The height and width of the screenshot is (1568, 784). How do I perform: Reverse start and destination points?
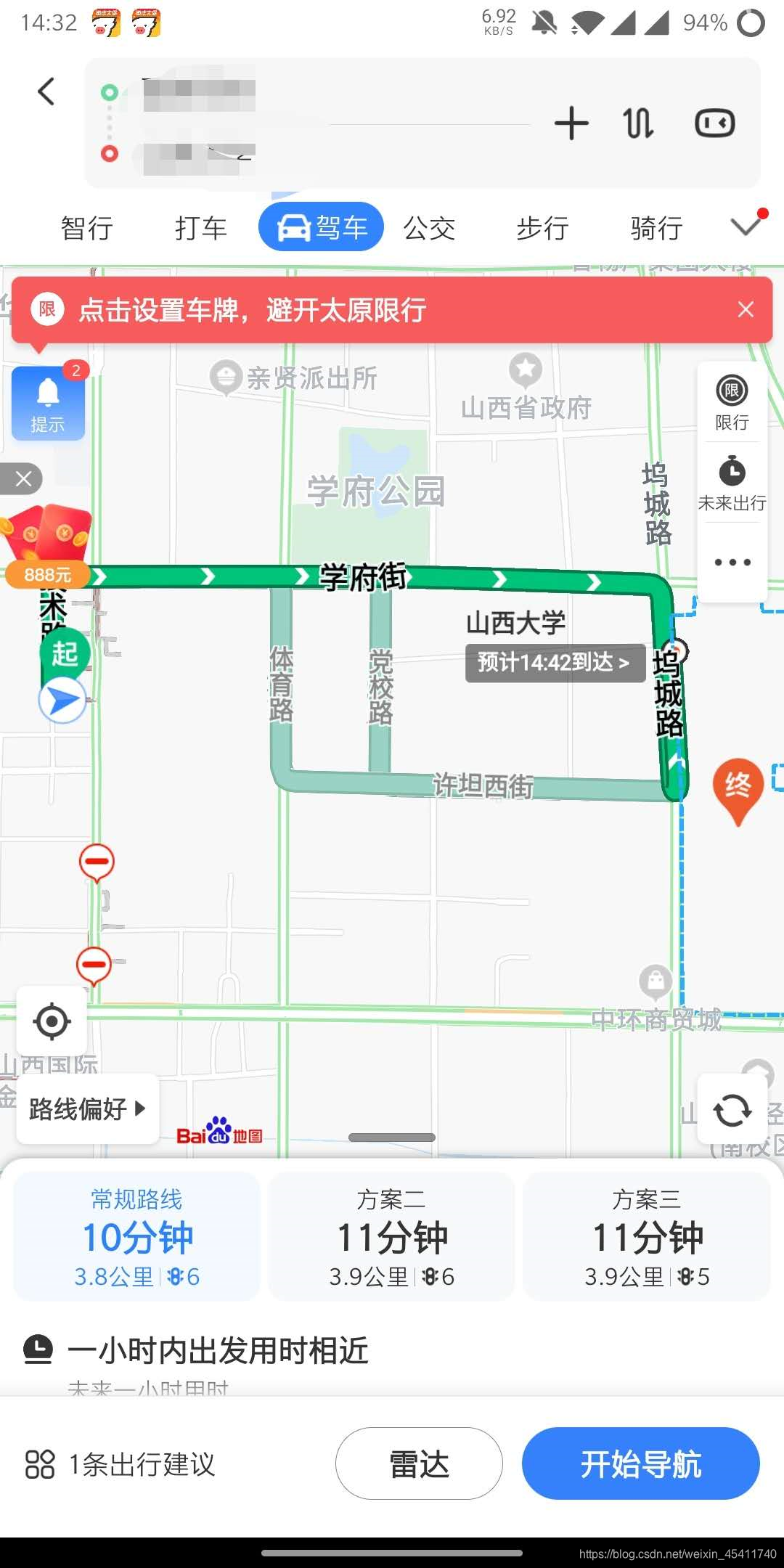tap(637, 122)
